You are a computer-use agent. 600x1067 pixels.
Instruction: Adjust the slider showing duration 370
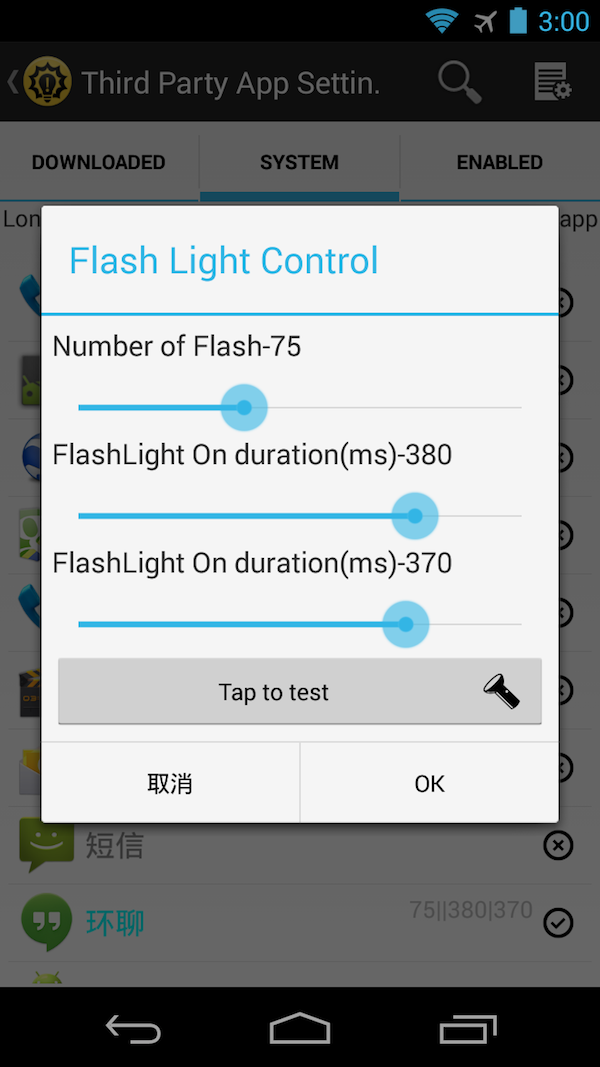click(405, 624)
